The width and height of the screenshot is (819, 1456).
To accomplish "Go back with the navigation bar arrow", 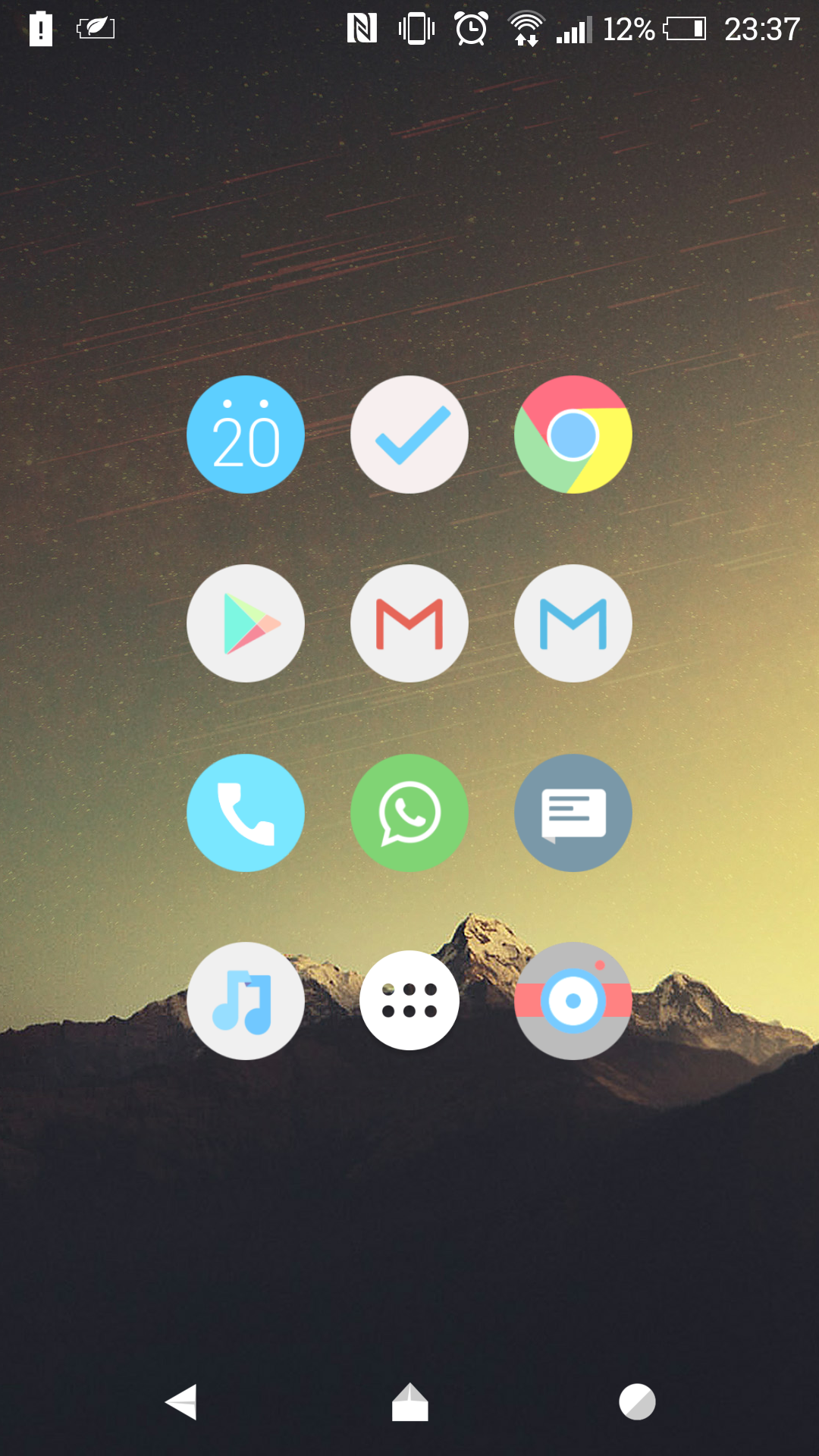I will click(181, 1401).
